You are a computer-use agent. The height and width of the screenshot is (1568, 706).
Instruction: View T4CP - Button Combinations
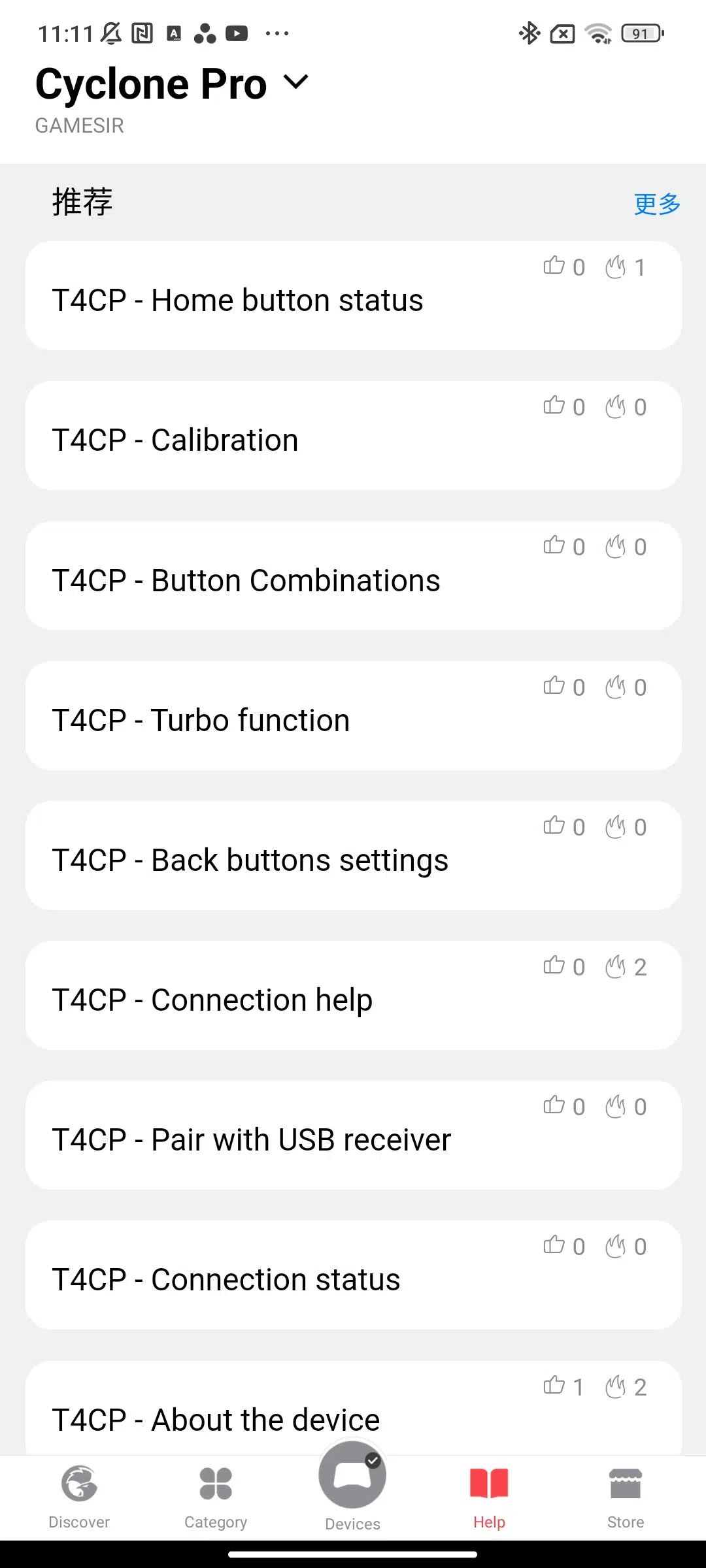pos(353,576)
